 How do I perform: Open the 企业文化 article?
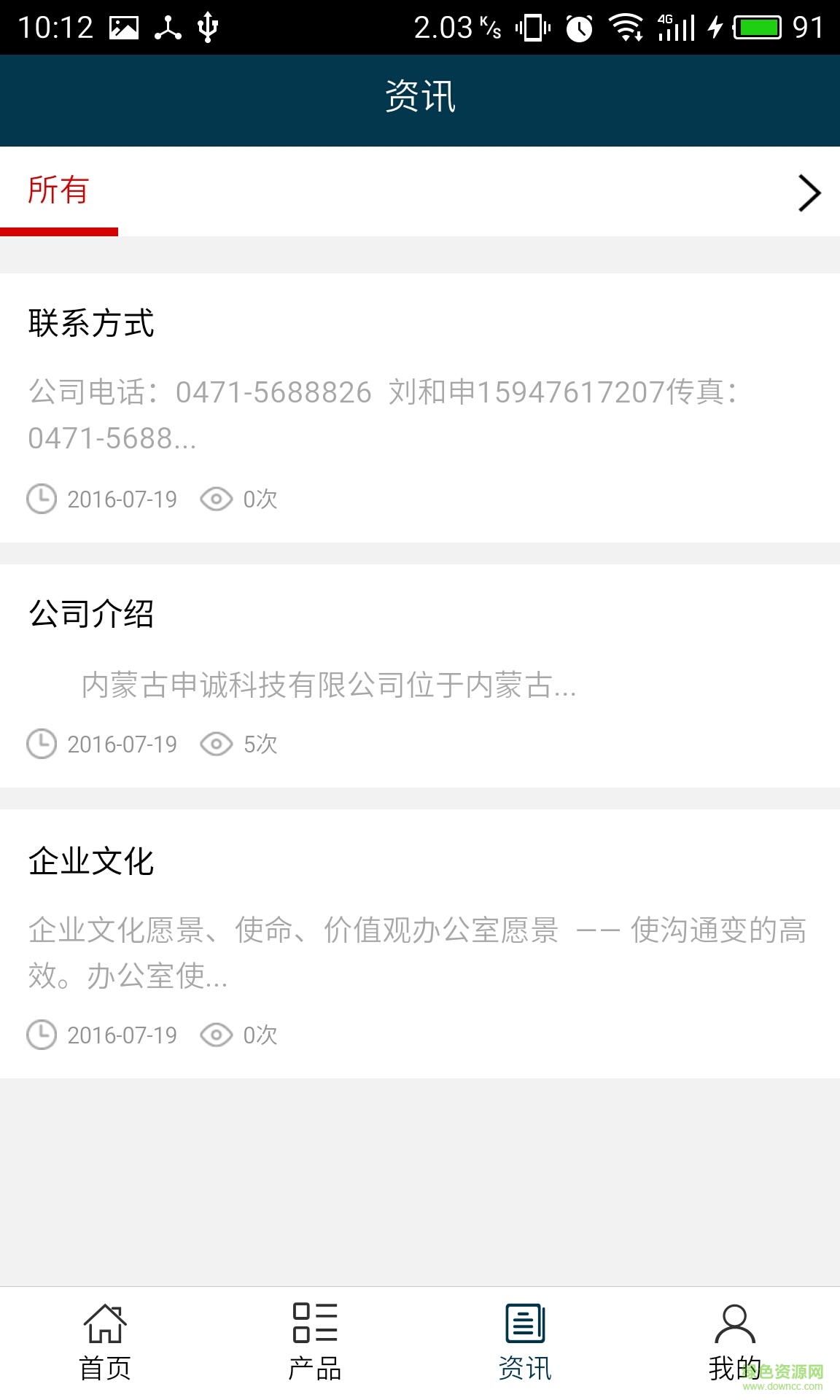click(x=93, y=861)
